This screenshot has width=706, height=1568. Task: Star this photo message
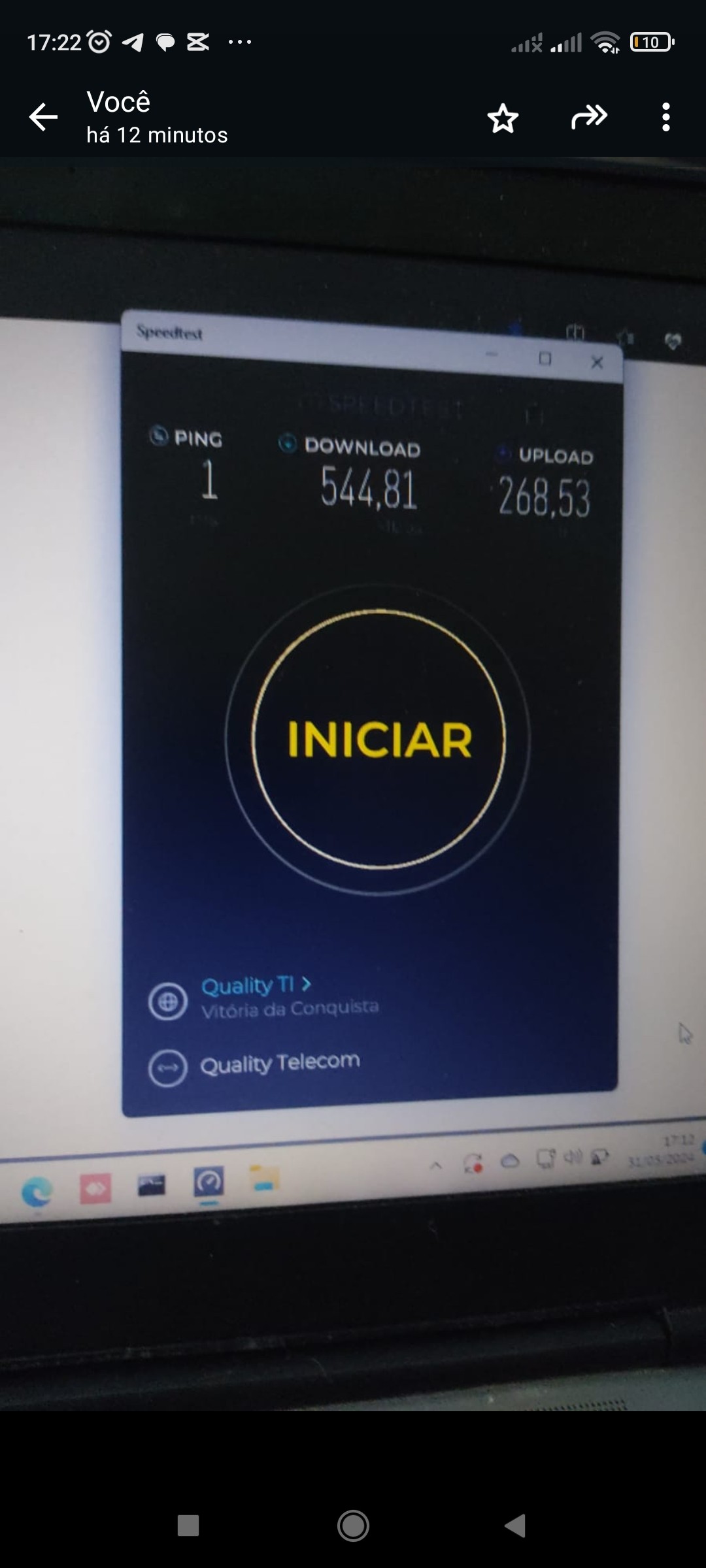503,118
